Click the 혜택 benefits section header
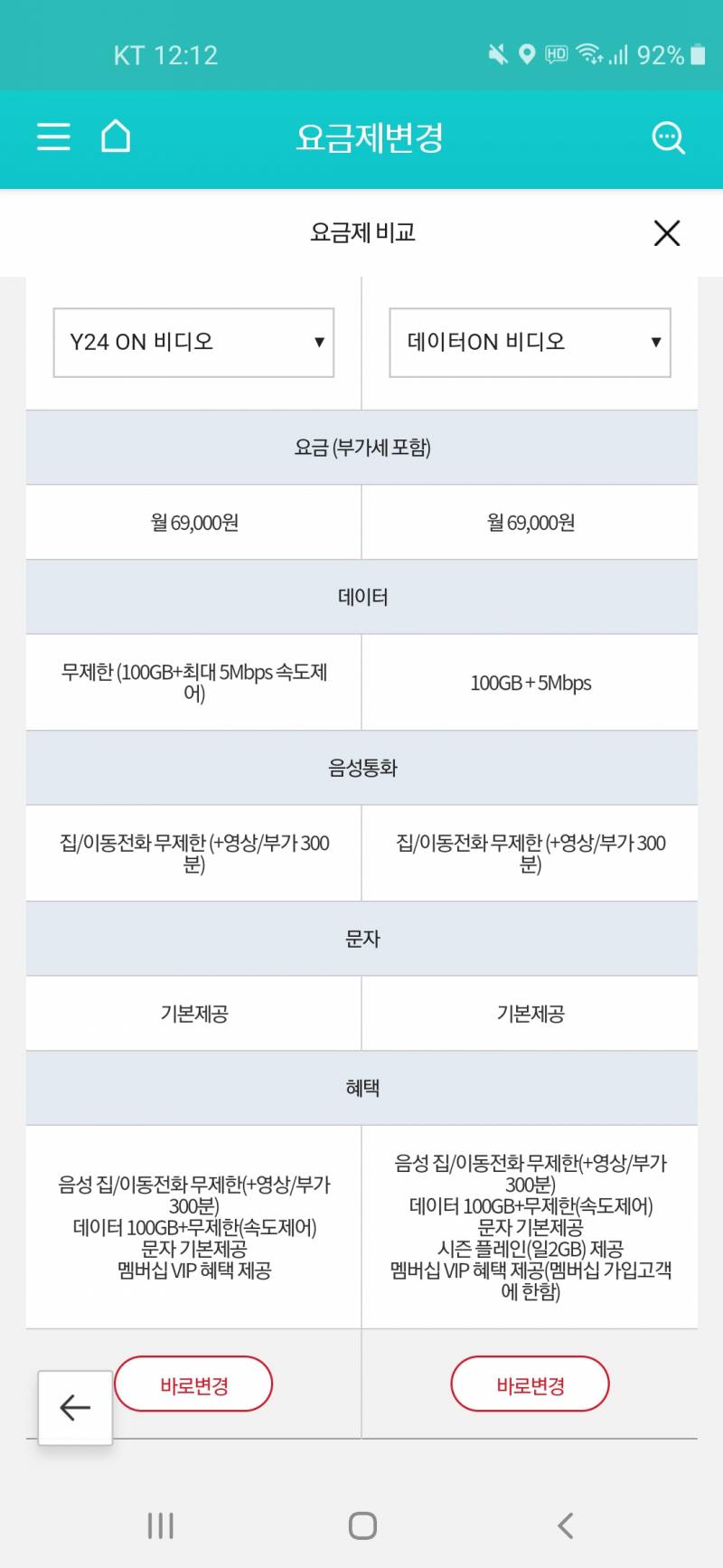Screen dimensions: 723x1568 click(361, 1088)
